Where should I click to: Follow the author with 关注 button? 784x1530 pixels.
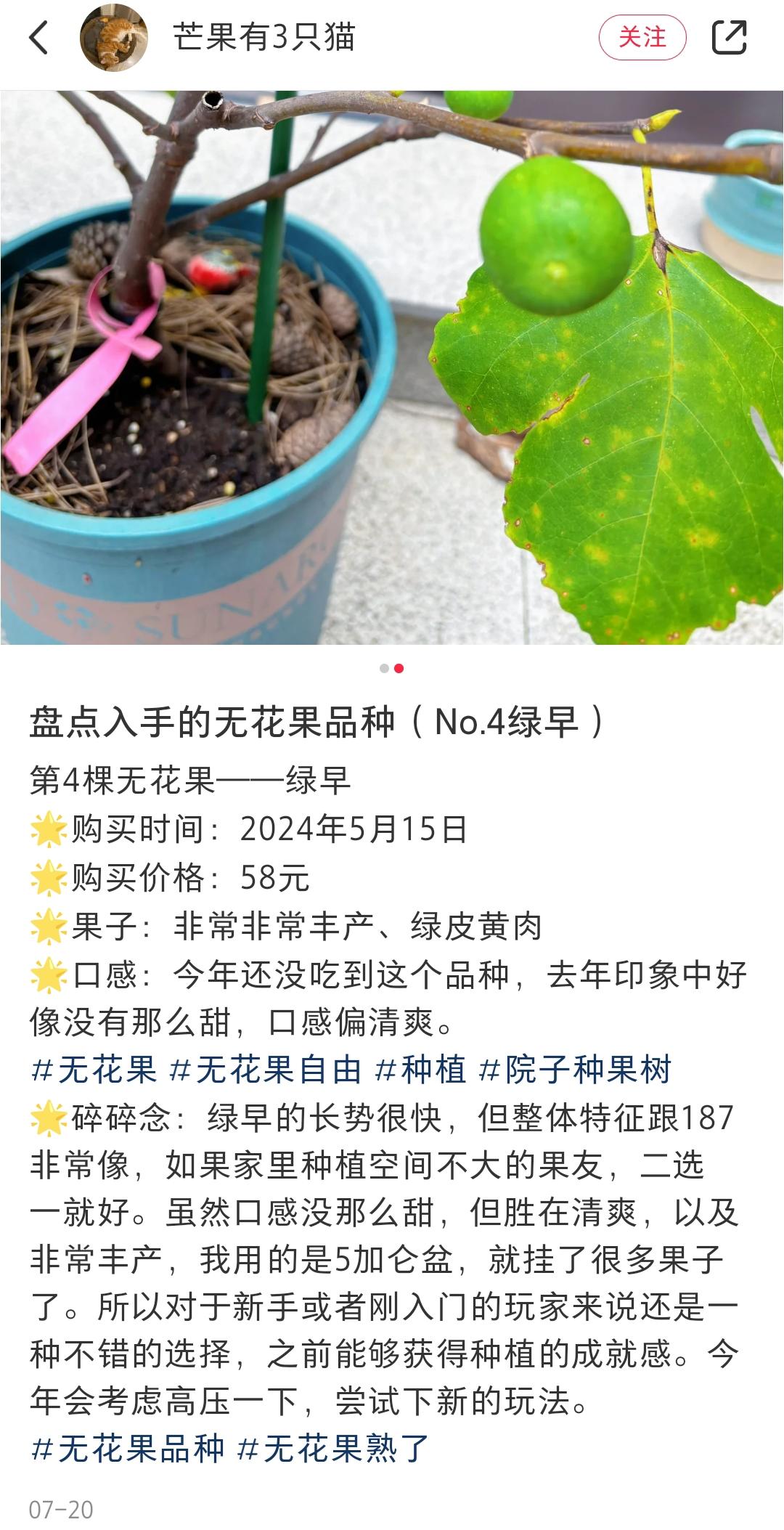(642, 38)
